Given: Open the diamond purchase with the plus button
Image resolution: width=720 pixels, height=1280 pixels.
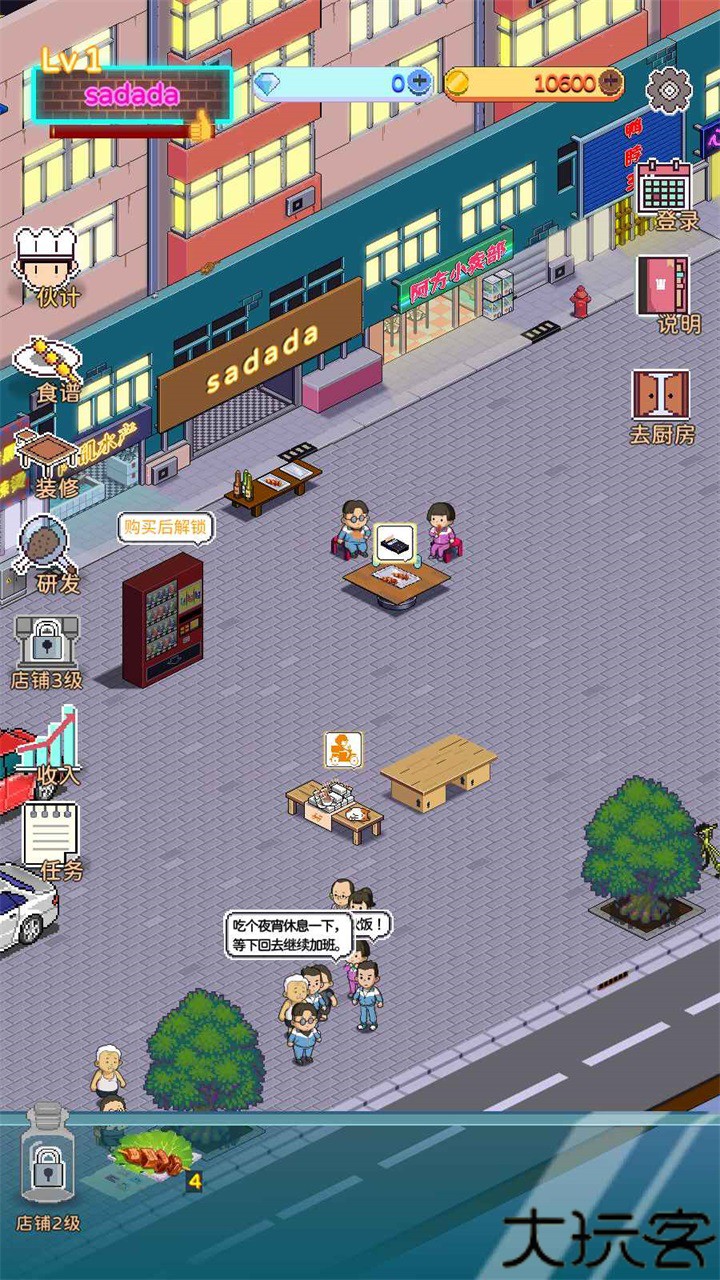Looking at the screenshot, I should click(420, 84).
